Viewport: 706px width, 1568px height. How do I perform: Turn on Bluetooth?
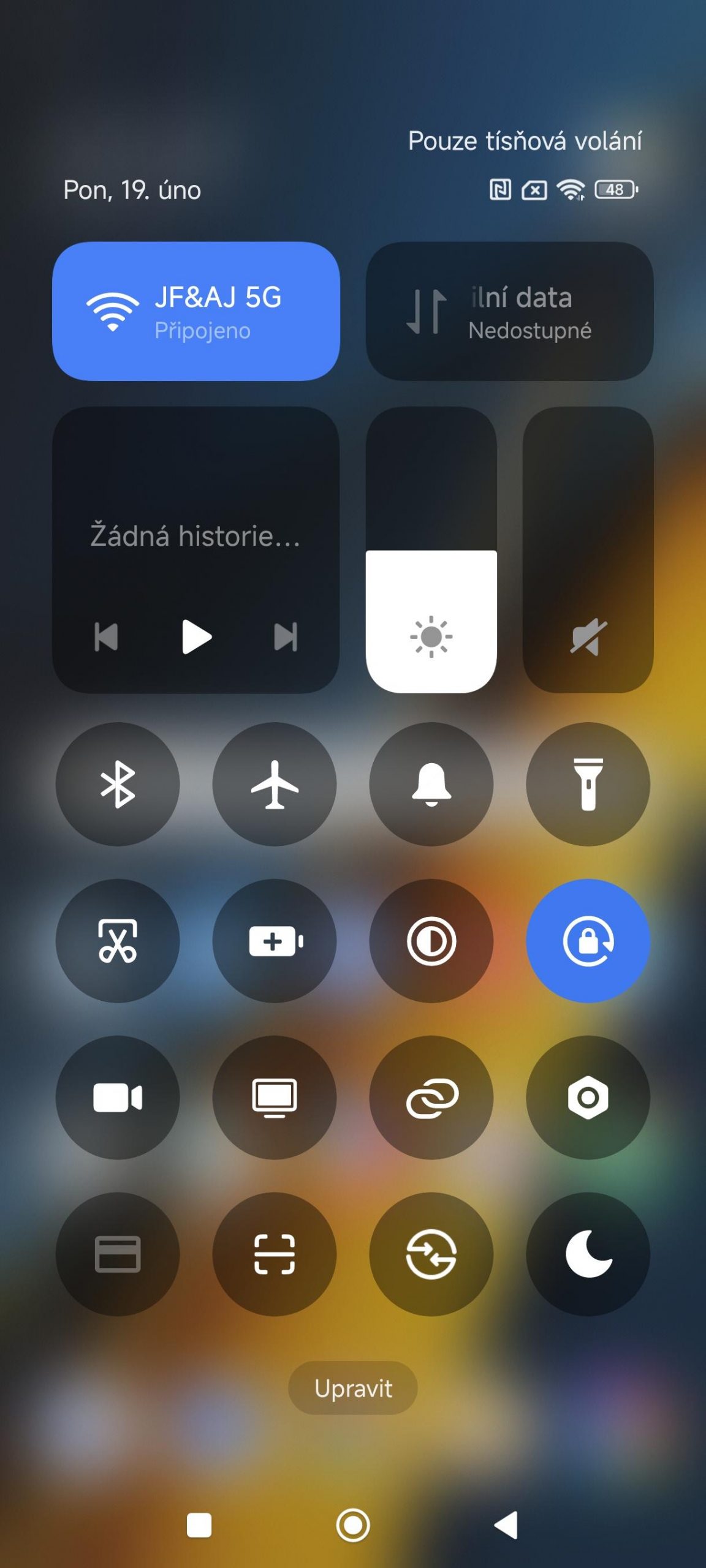118,784
